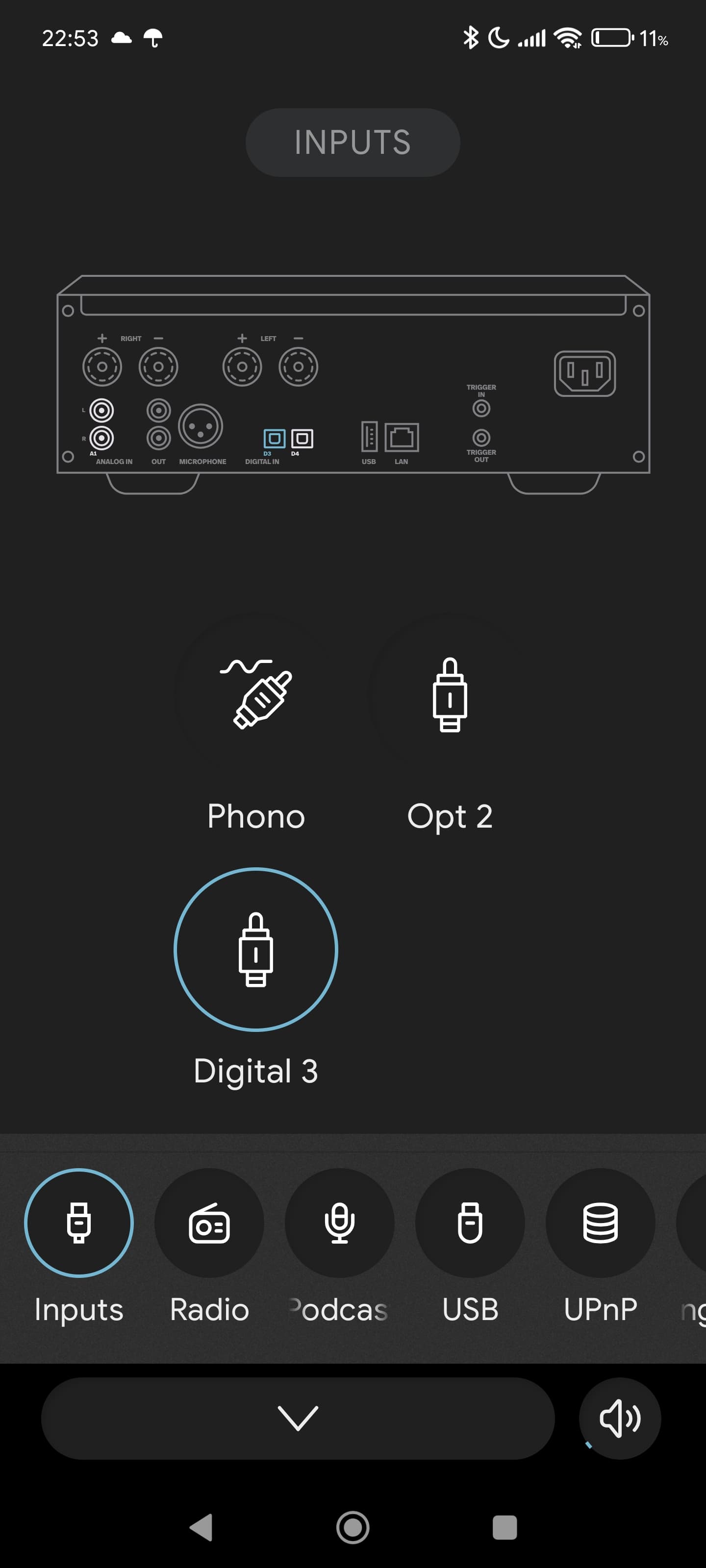Choose the Opt 2 input
Screen dimensions: 706x1568
[x=450, y=694]
